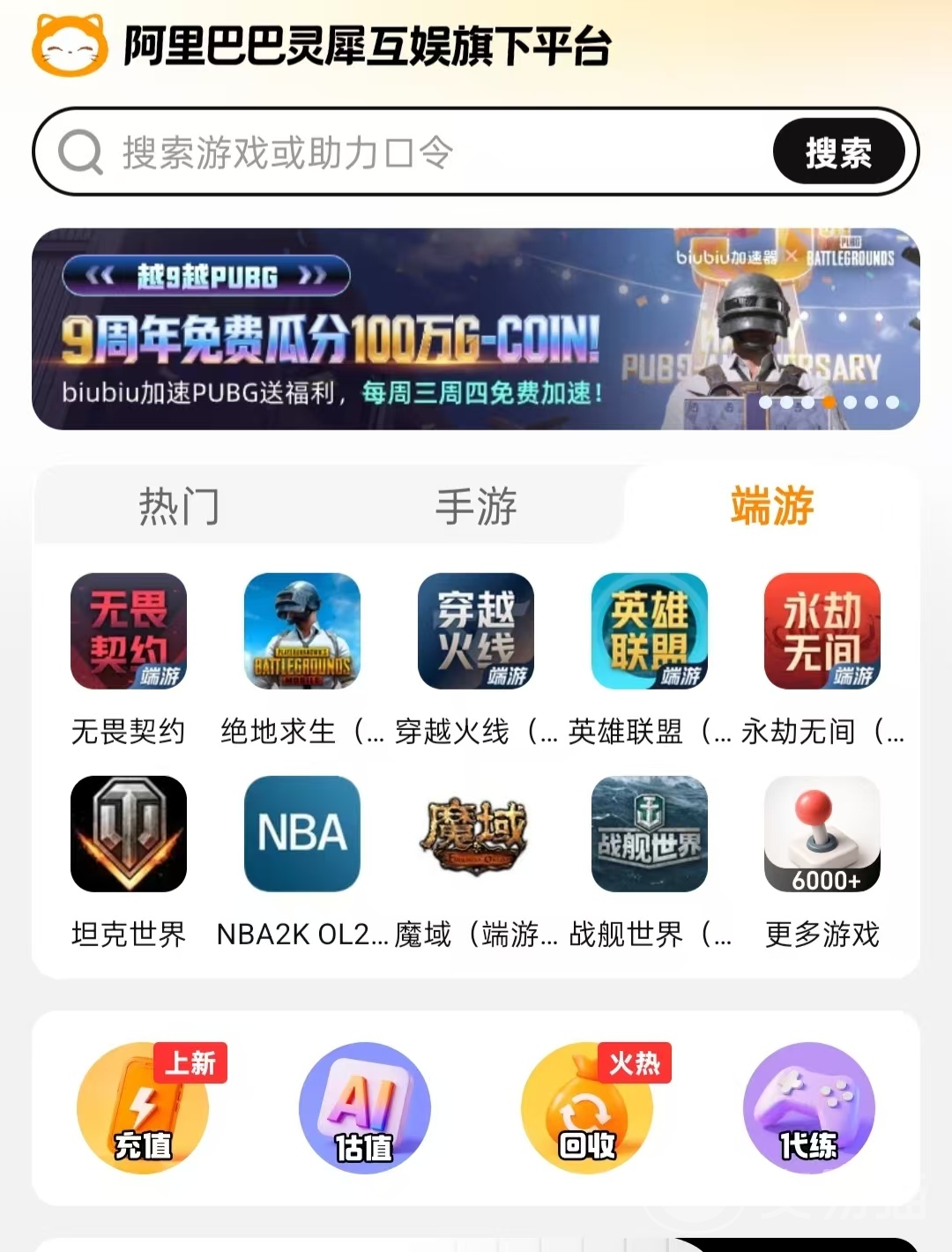Open the 代练 service
The image size is (952, 1252).
coord(808,1108)
